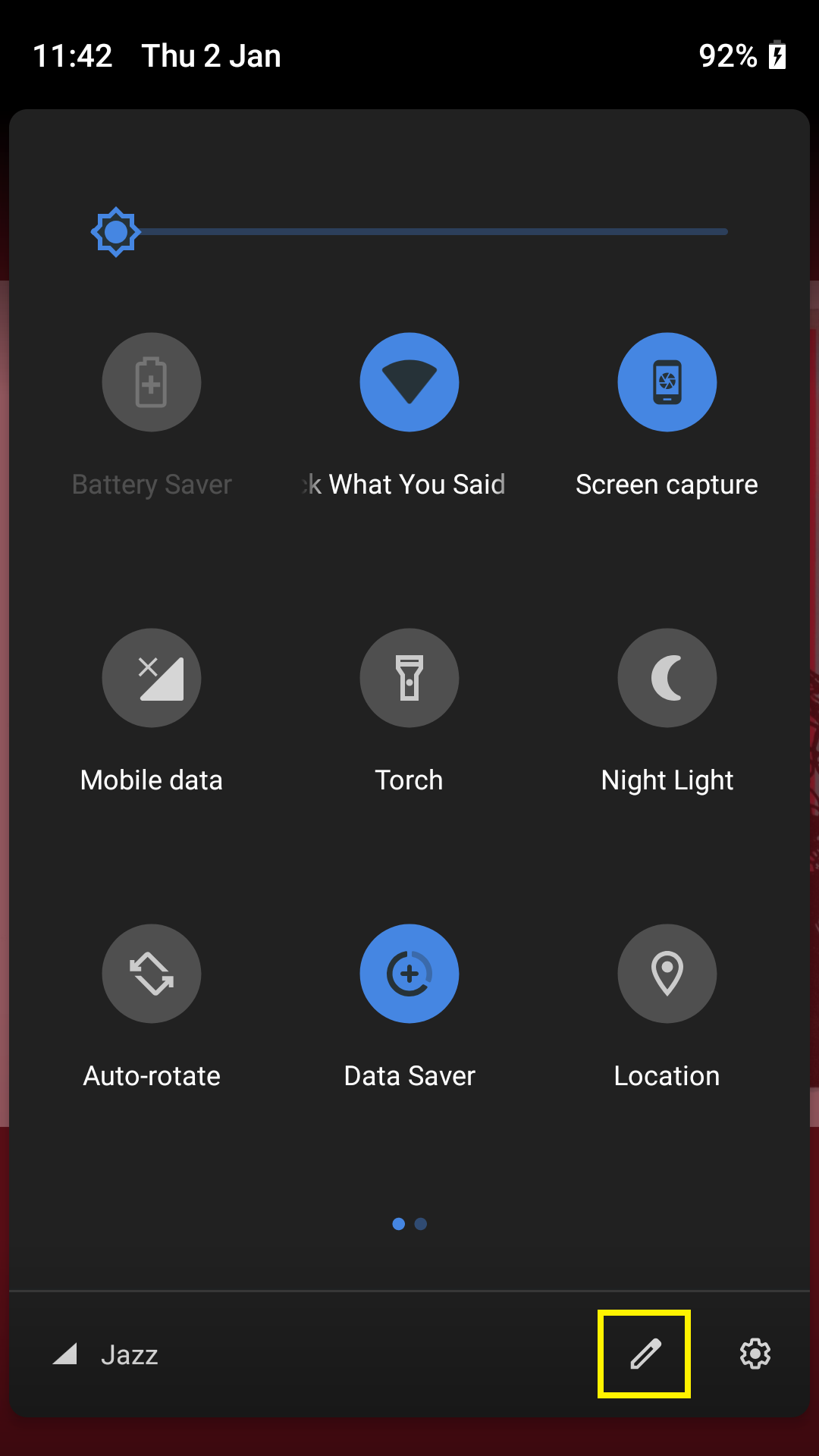Open the settings gear
The image size is (819, 1456).
coord(755,1354)
